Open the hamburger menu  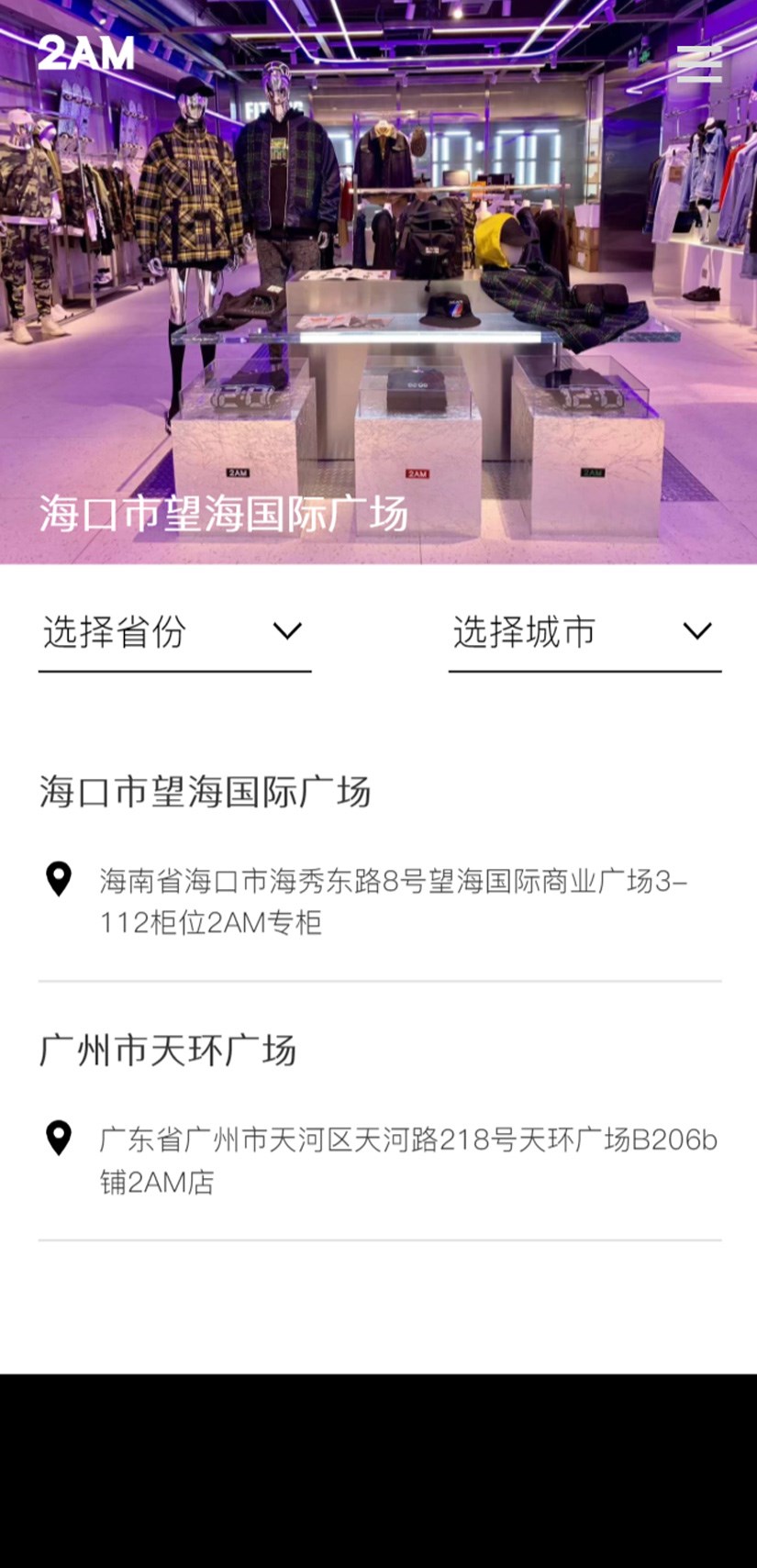(x=699, y=63)
